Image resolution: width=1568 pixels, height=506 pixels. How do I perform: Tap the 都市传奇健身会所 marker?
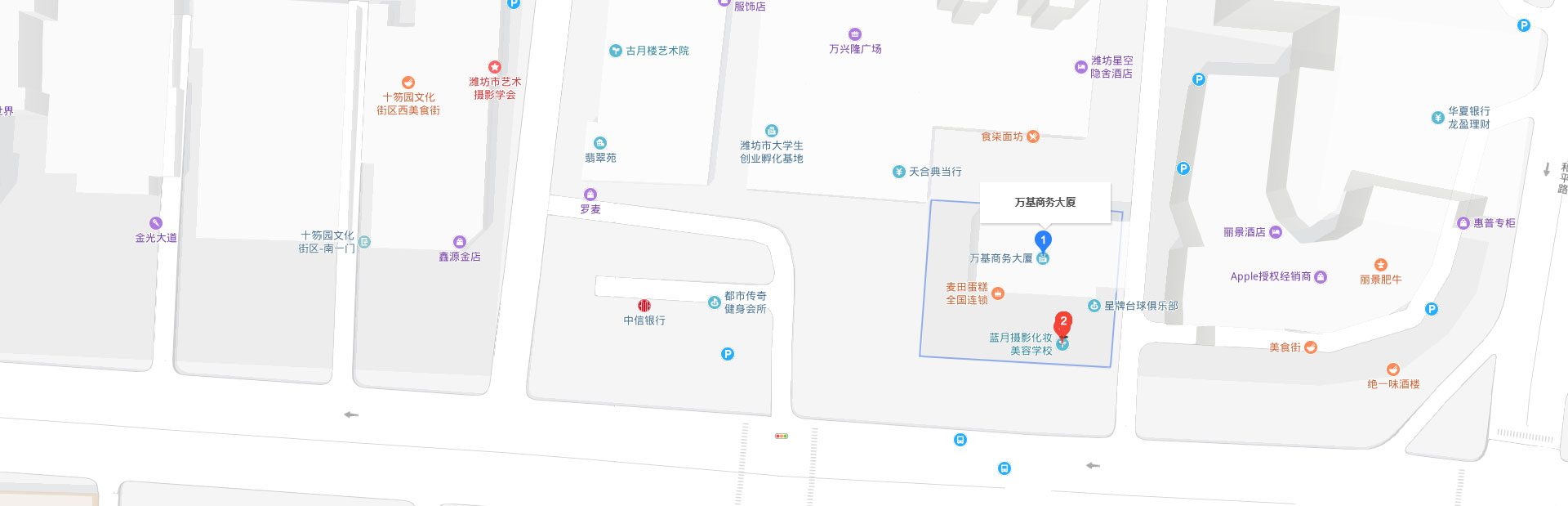pyautogui.click(x=715, y=302)
